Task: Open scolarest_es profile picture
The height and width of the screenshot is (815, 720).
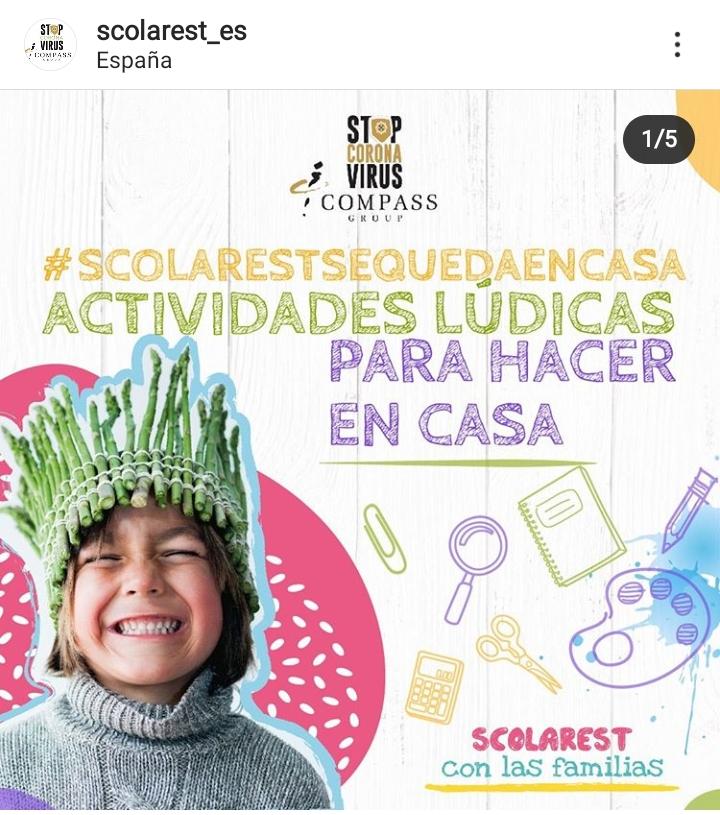Action: [x=49, y=44]
